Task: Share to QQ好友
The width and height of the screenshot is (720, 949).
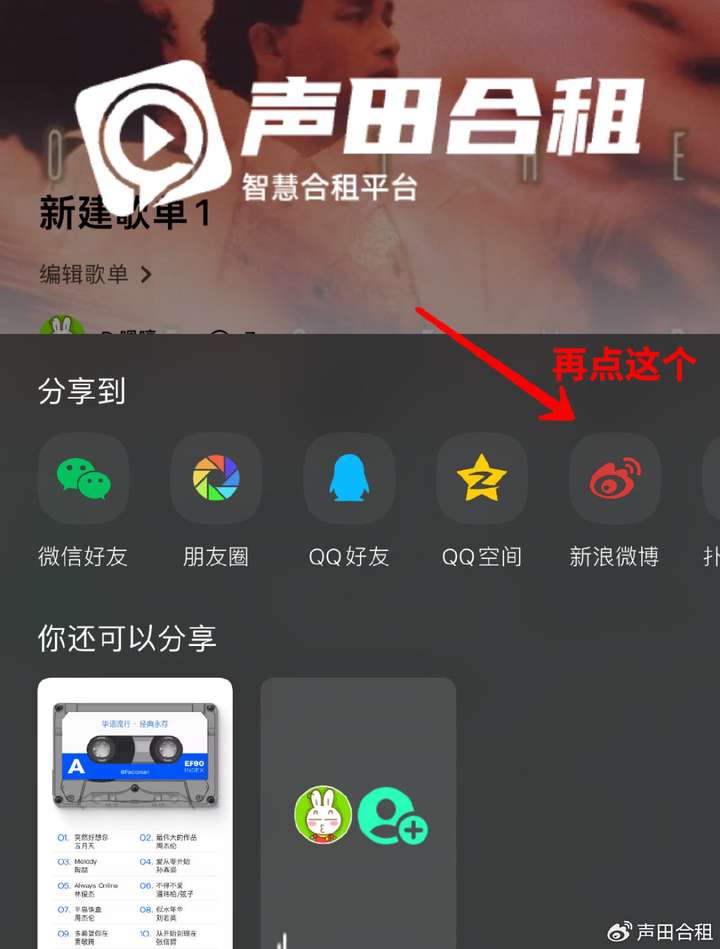Action: coord(349,478)
